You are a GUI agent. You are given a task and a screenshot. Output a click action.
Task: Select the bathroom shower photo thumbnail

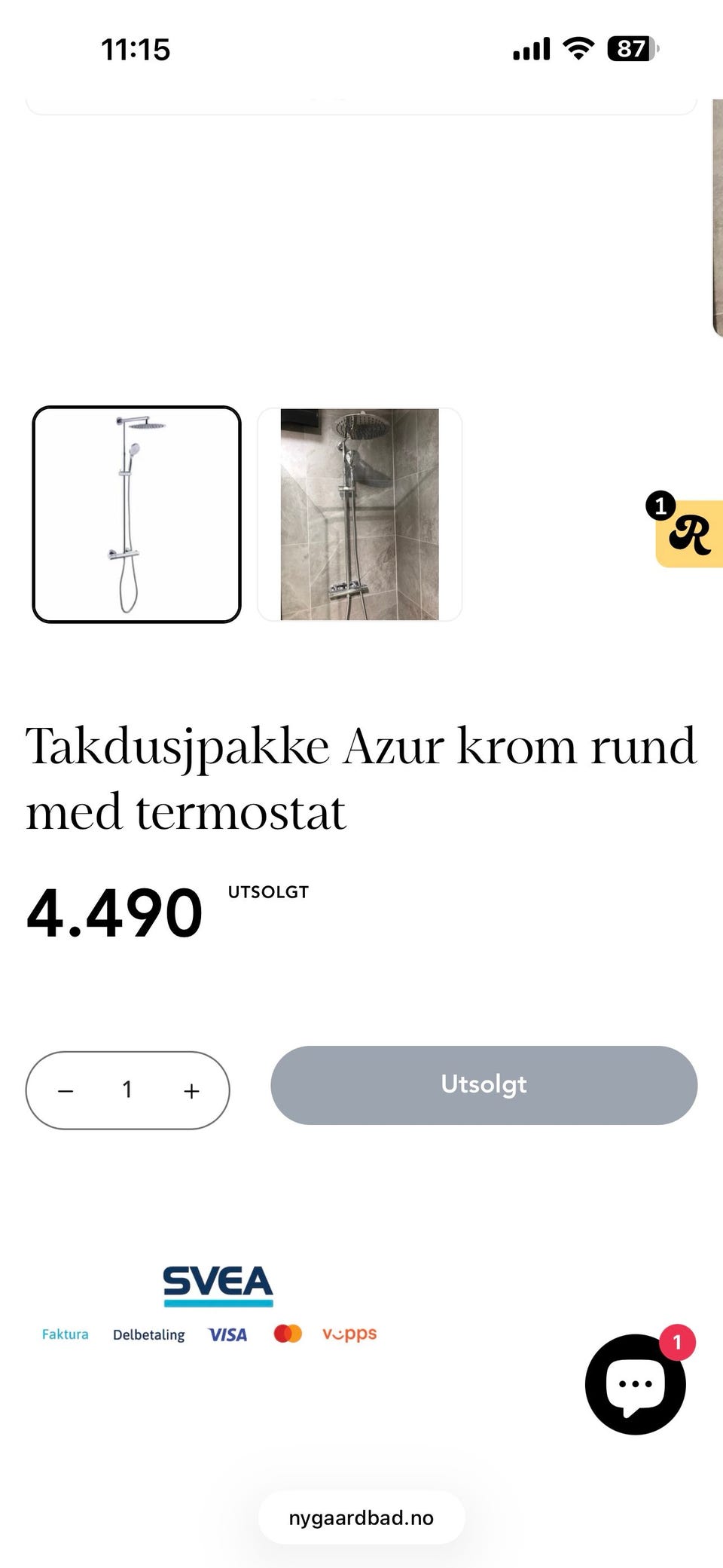(x=359, y=515)
